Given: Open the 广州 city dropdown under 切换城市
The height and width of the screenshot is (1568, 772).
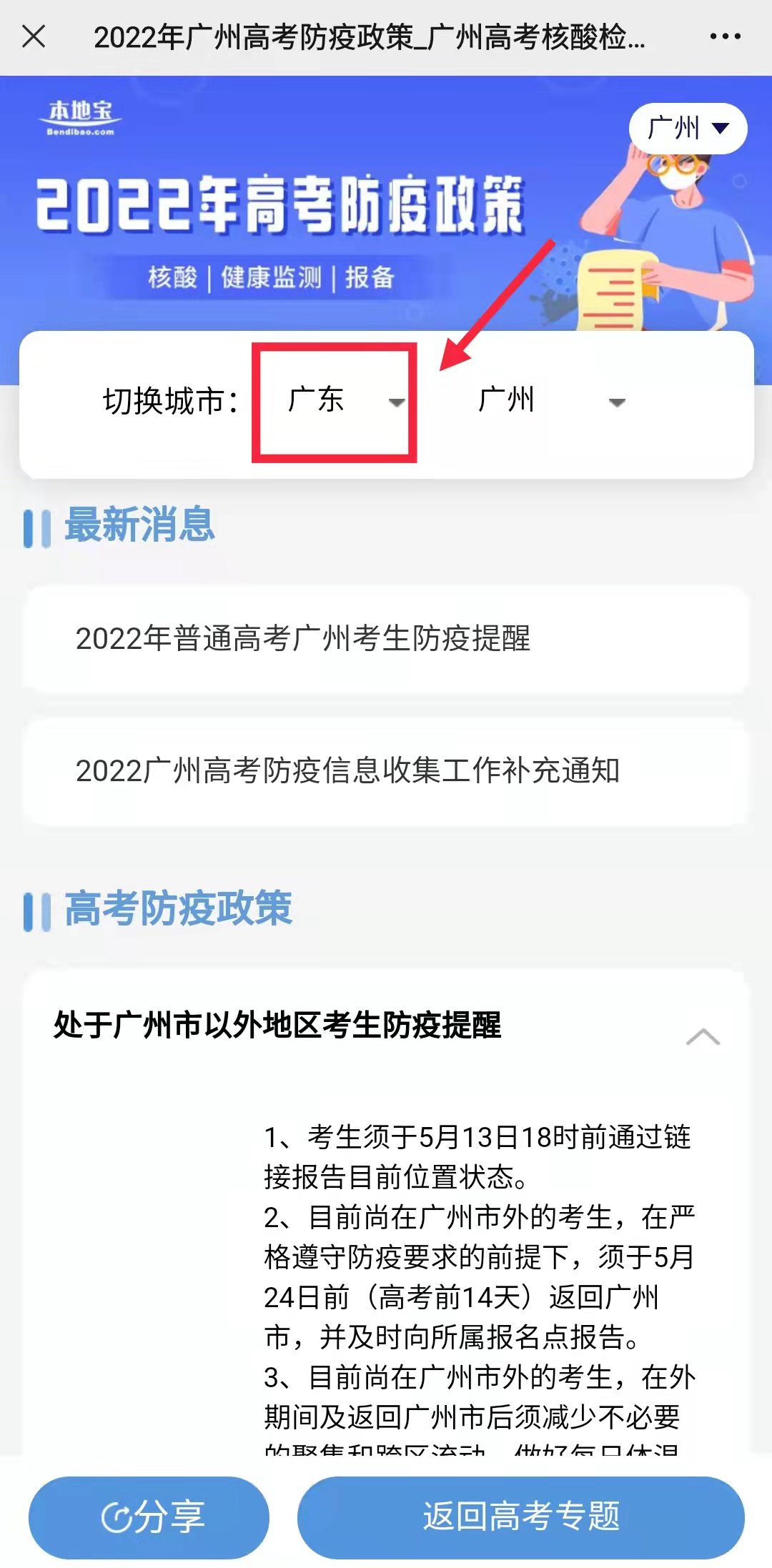Looking at the screenshot, I should pyautogui.click(x=550, y=401).
